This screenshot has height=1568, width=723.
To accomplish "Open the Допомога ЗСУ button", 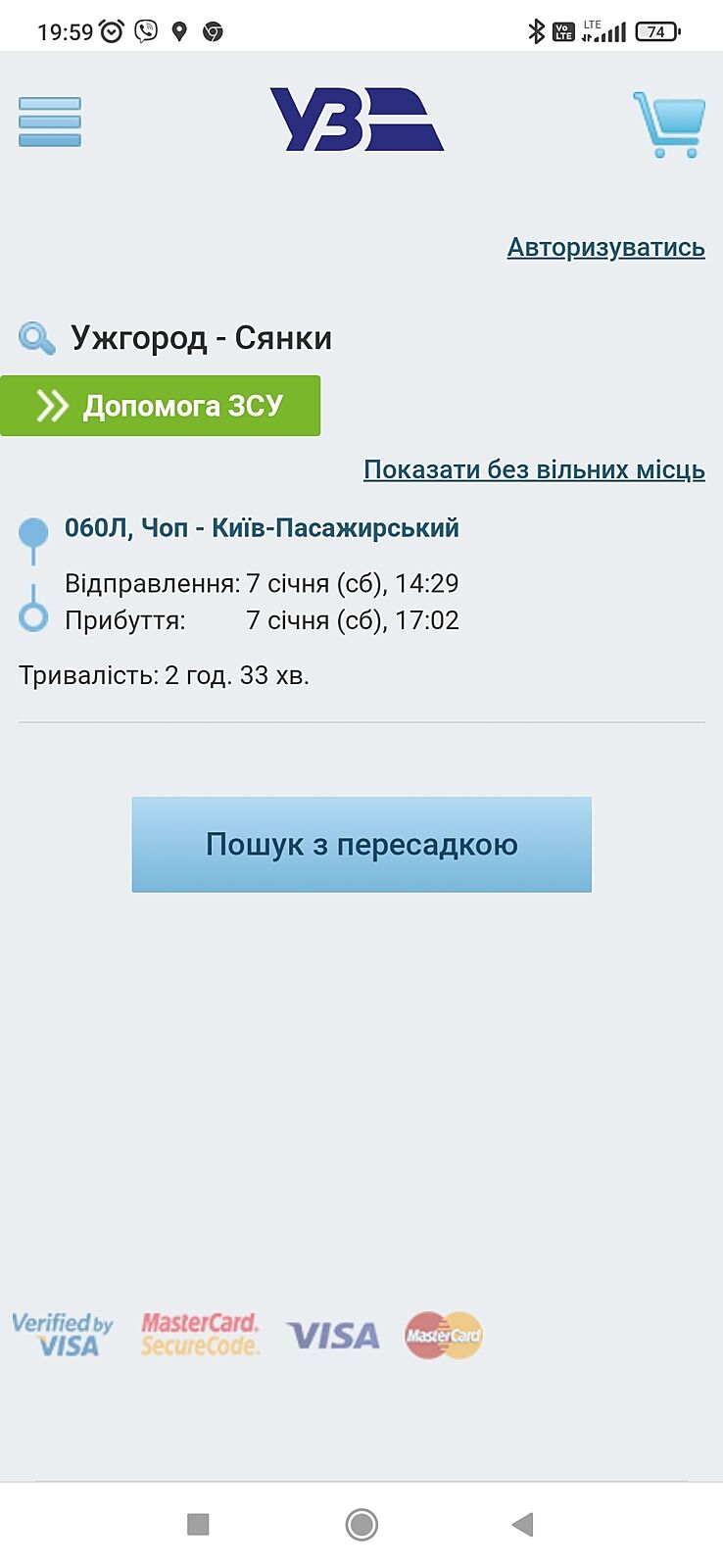I will point(161,406).
